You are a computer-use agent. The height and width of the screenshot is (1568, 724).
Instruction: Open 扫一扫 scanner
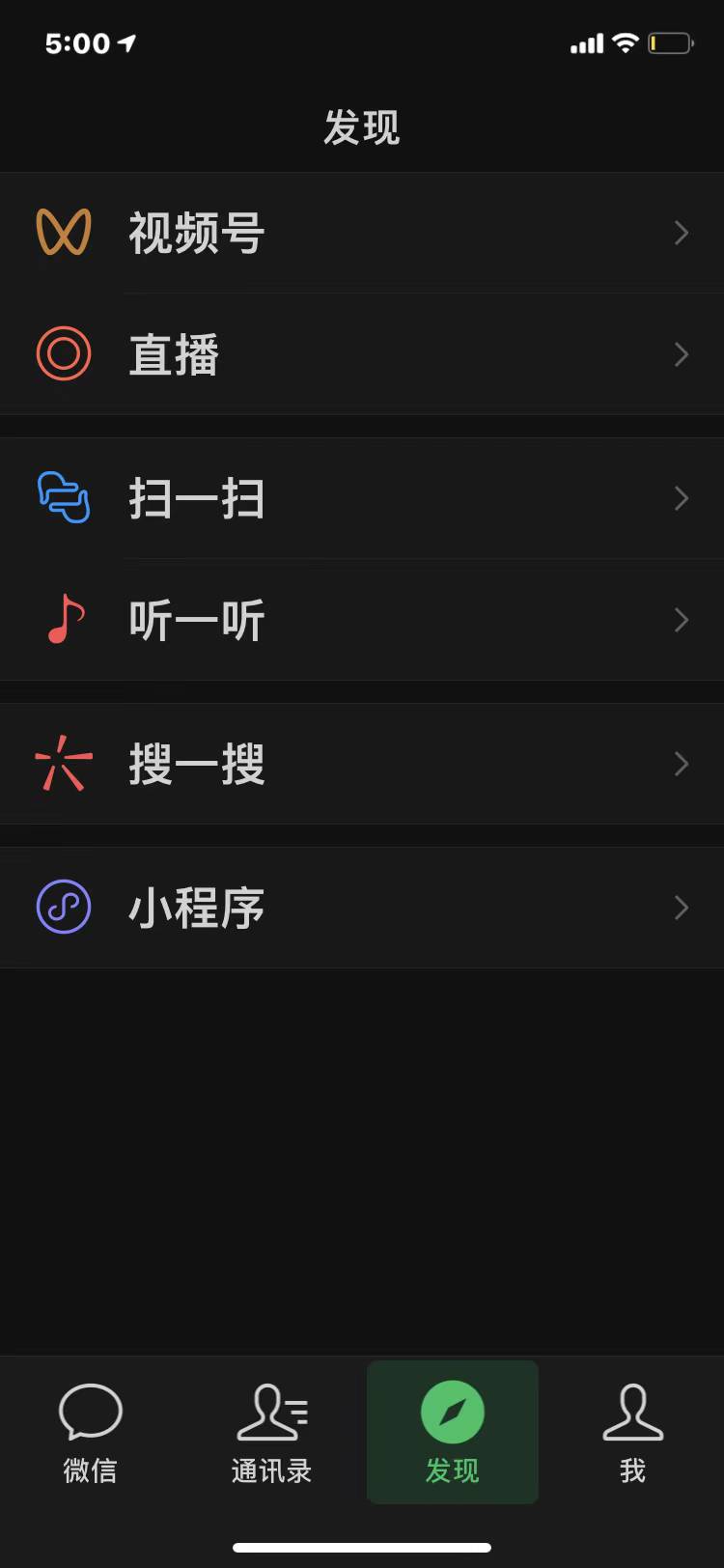click(x=362, y=498)
